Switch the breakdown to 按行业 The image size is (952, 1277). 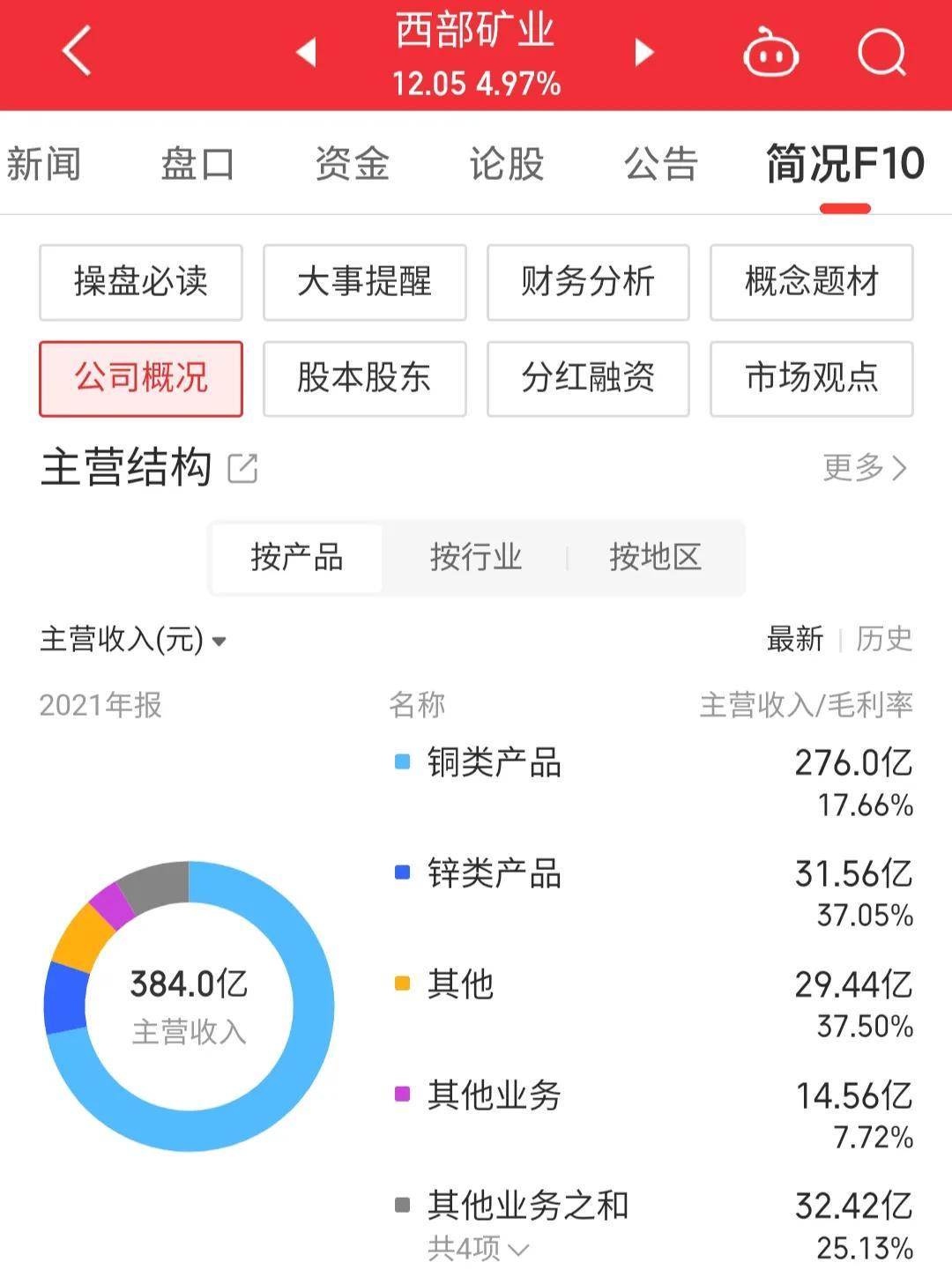coord(476,558)
